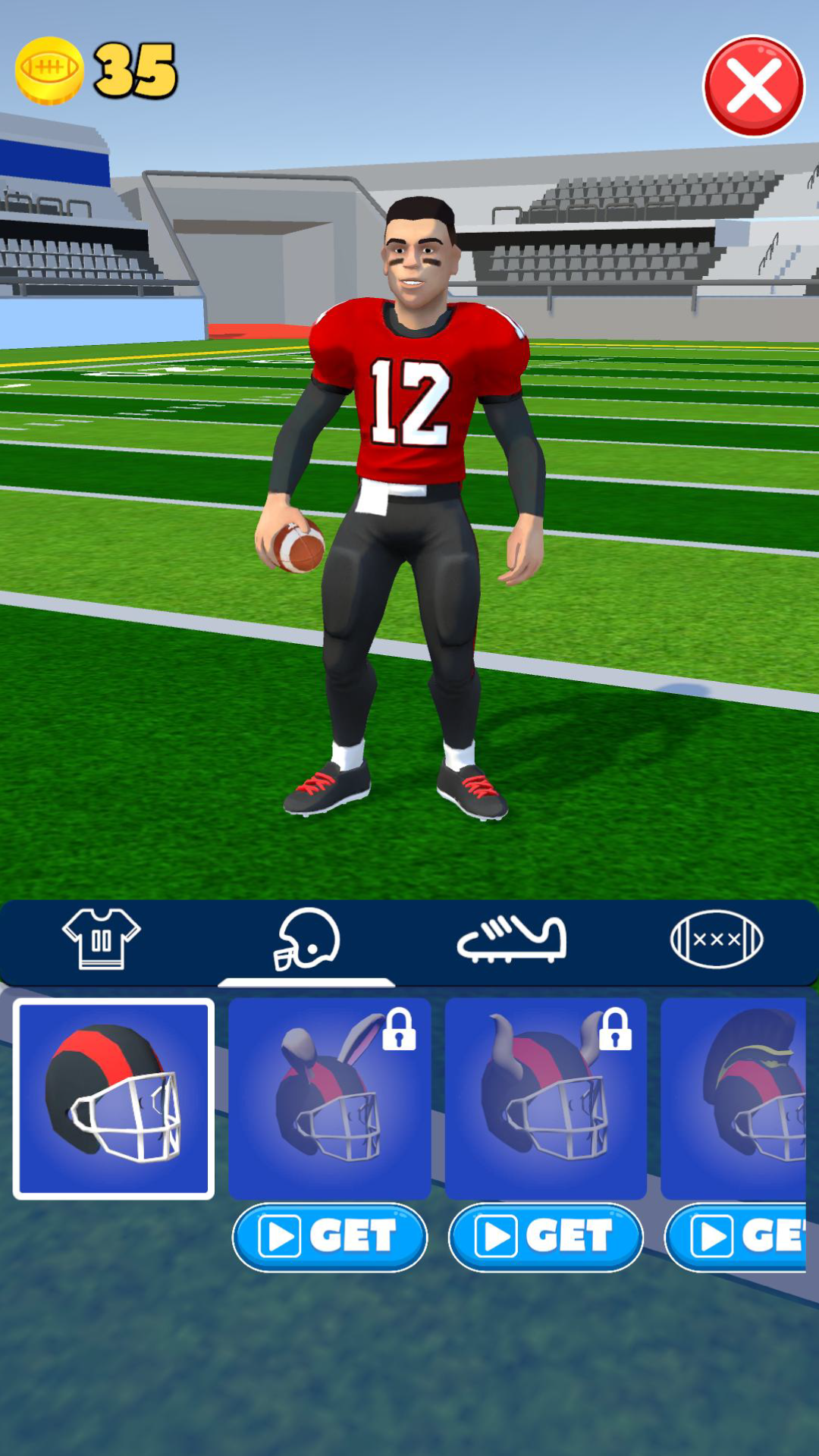Select the red and black helmet
Screen dimensions: 819x1456
(114, 1099)
